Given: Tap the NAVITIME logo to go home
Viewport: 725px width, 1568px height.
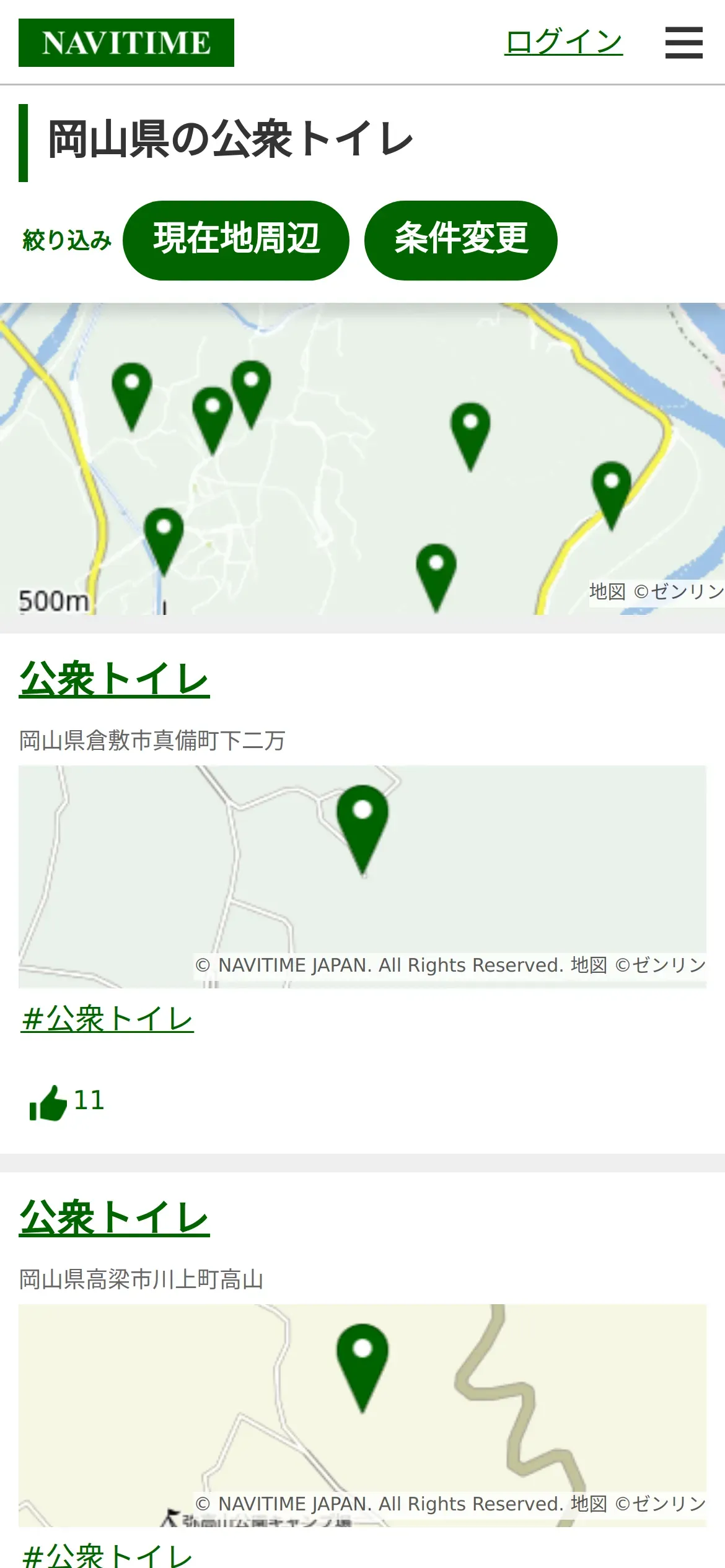Looking at the screenshot, I should 126,43.
